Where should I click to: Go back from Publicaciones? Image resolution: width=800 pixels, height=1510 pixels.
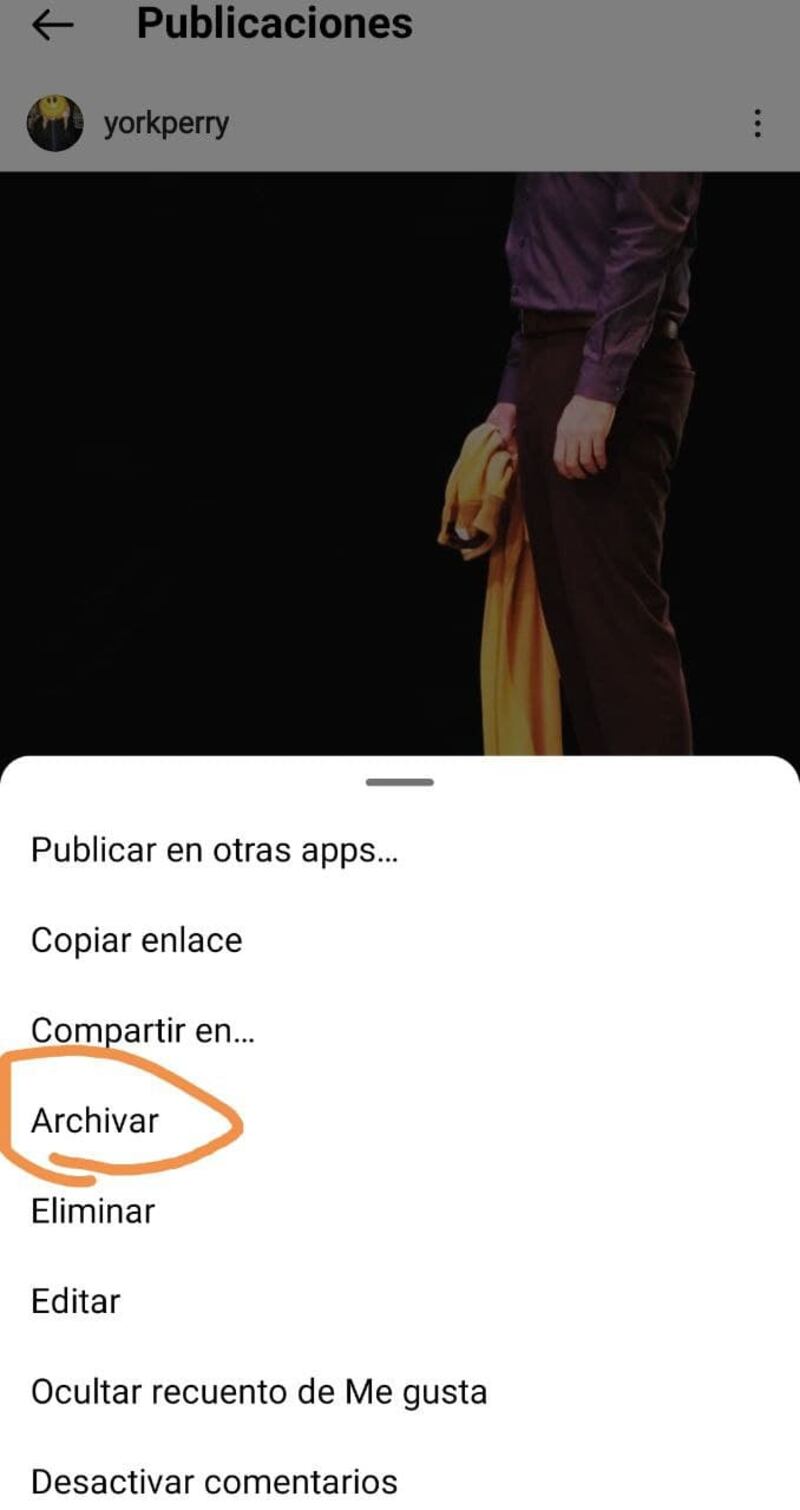(52, 25)
